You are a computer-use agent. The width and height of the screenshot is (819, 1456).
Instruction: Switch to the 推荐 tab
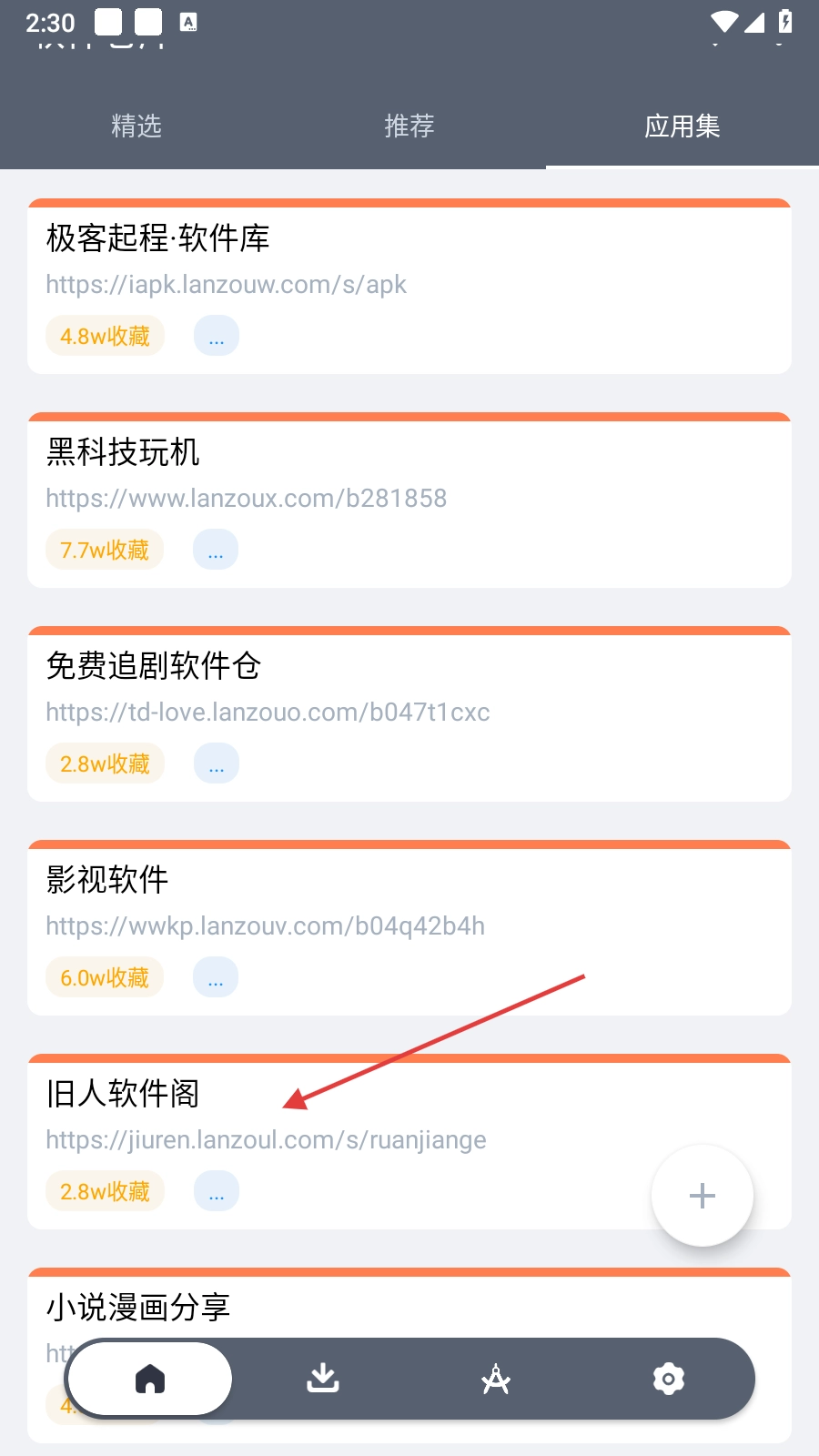pos(409,126)
